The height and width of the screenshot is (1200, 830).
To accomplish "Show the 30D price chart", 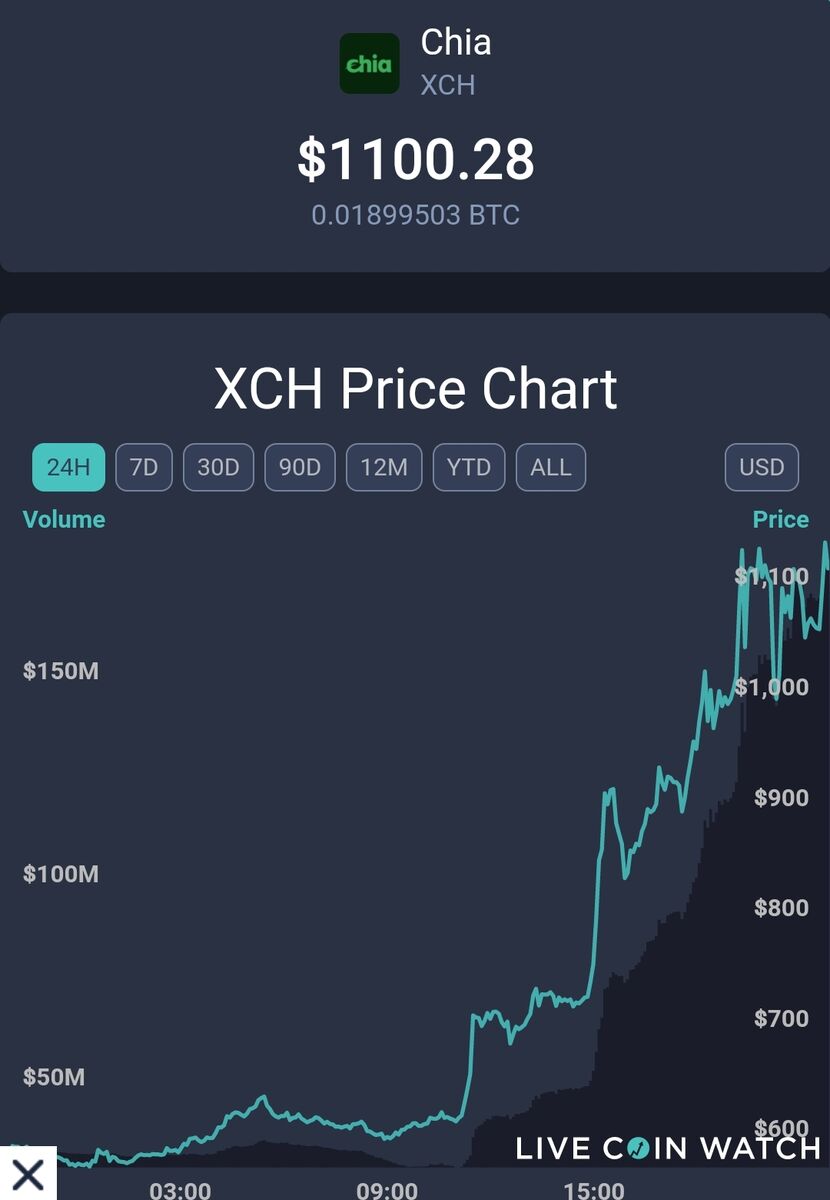I will click(x=218, y=467).
